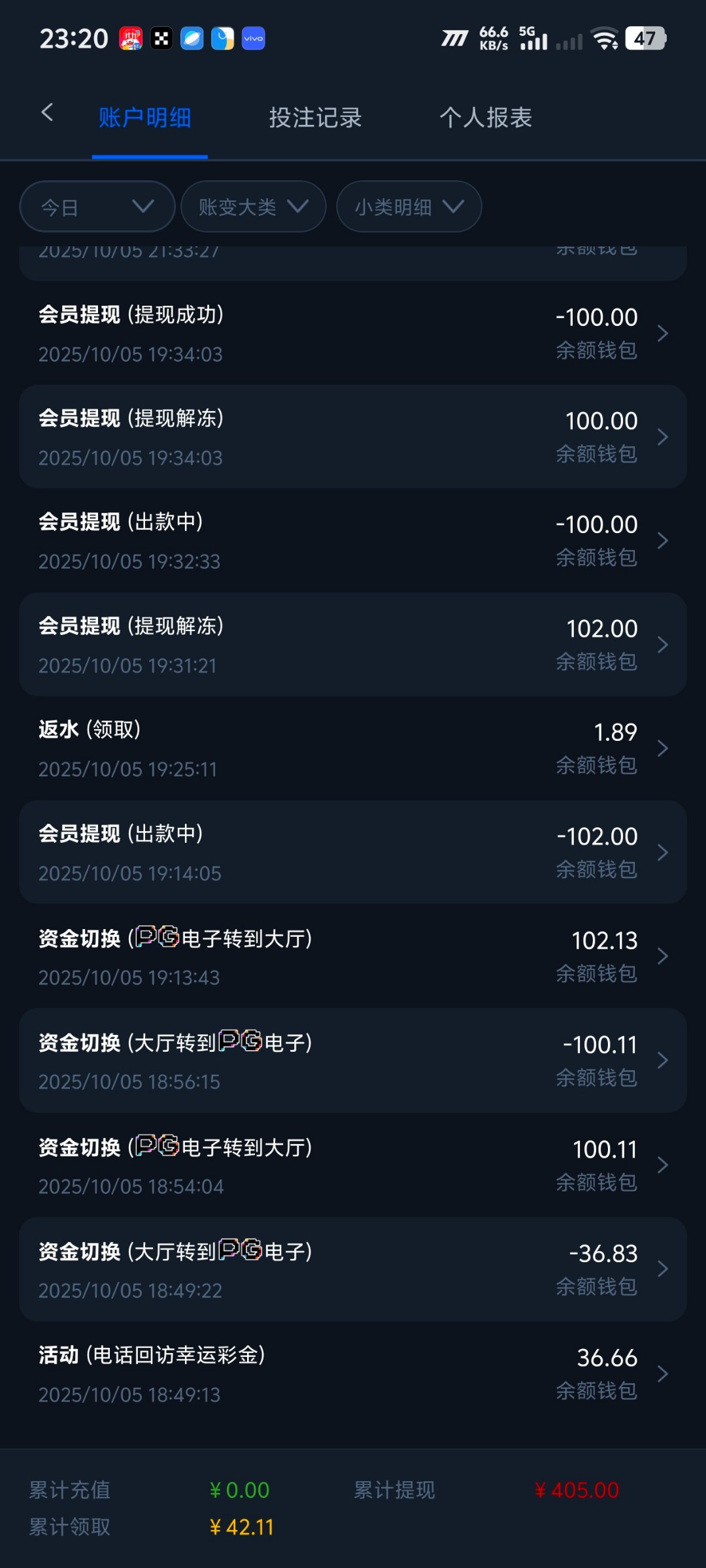
Task: Switch to the 个人报表 tab
Action: [x=486, y=118]
